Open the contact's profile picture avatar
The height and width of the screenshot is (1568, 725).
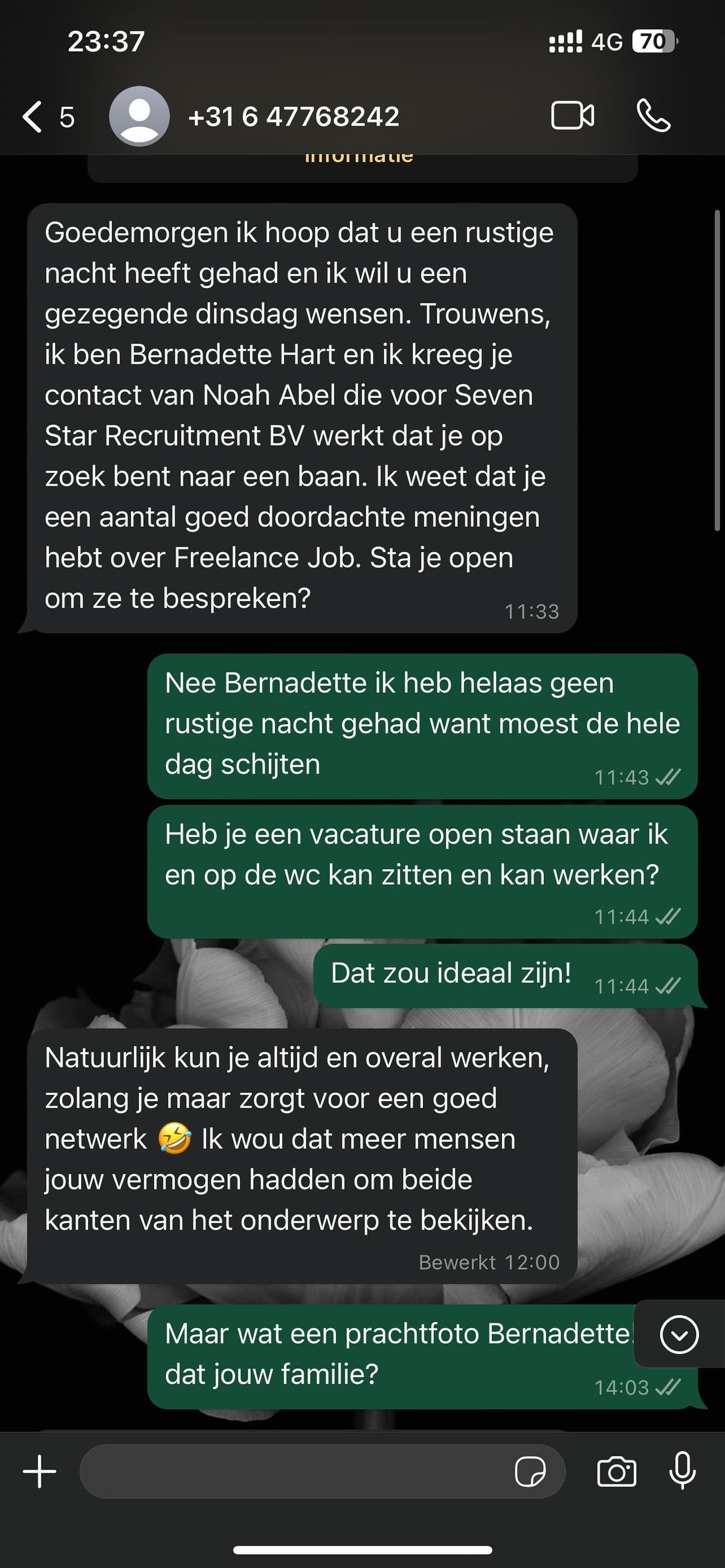click(139, 116)
